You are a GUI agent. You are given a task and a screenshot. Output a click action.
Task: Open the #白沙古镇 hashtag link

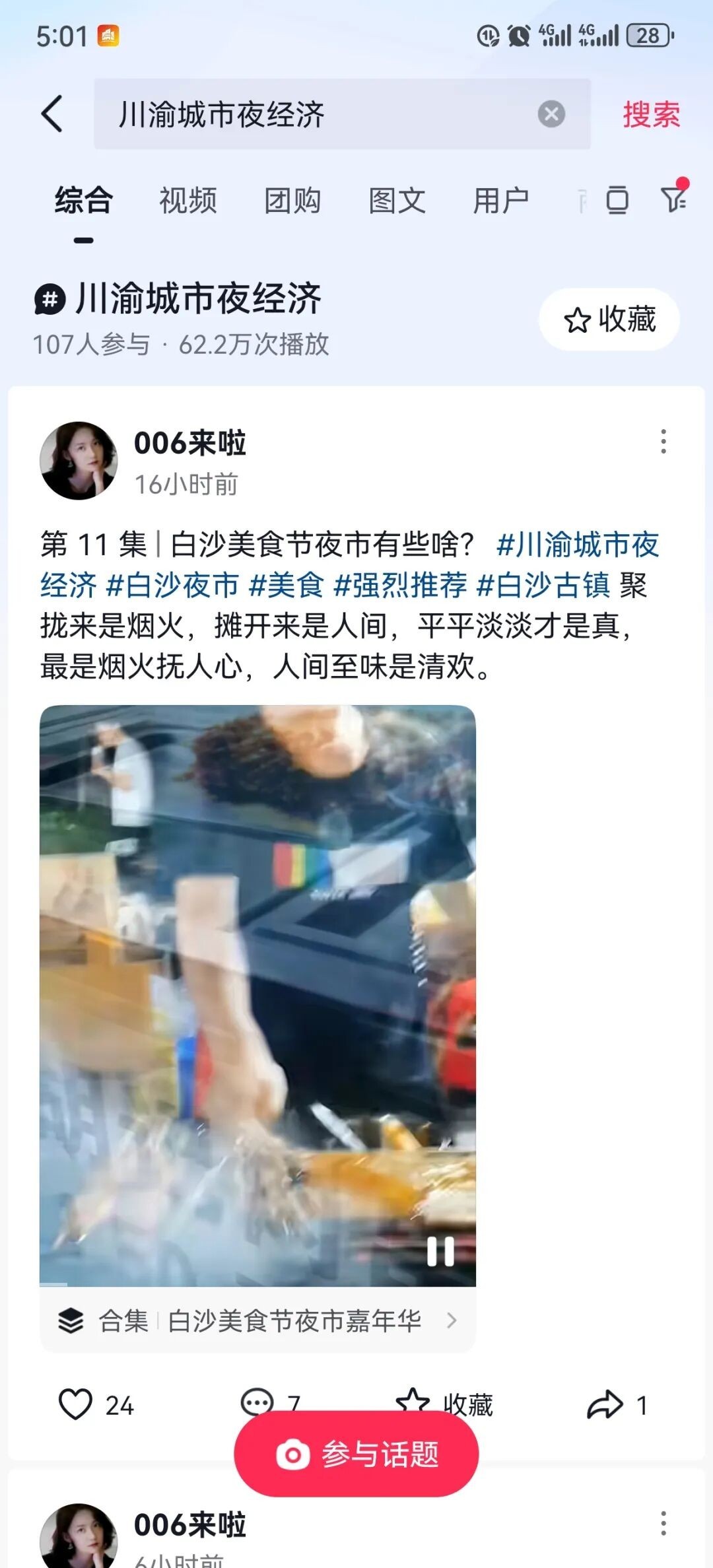[x=543, y=586]
